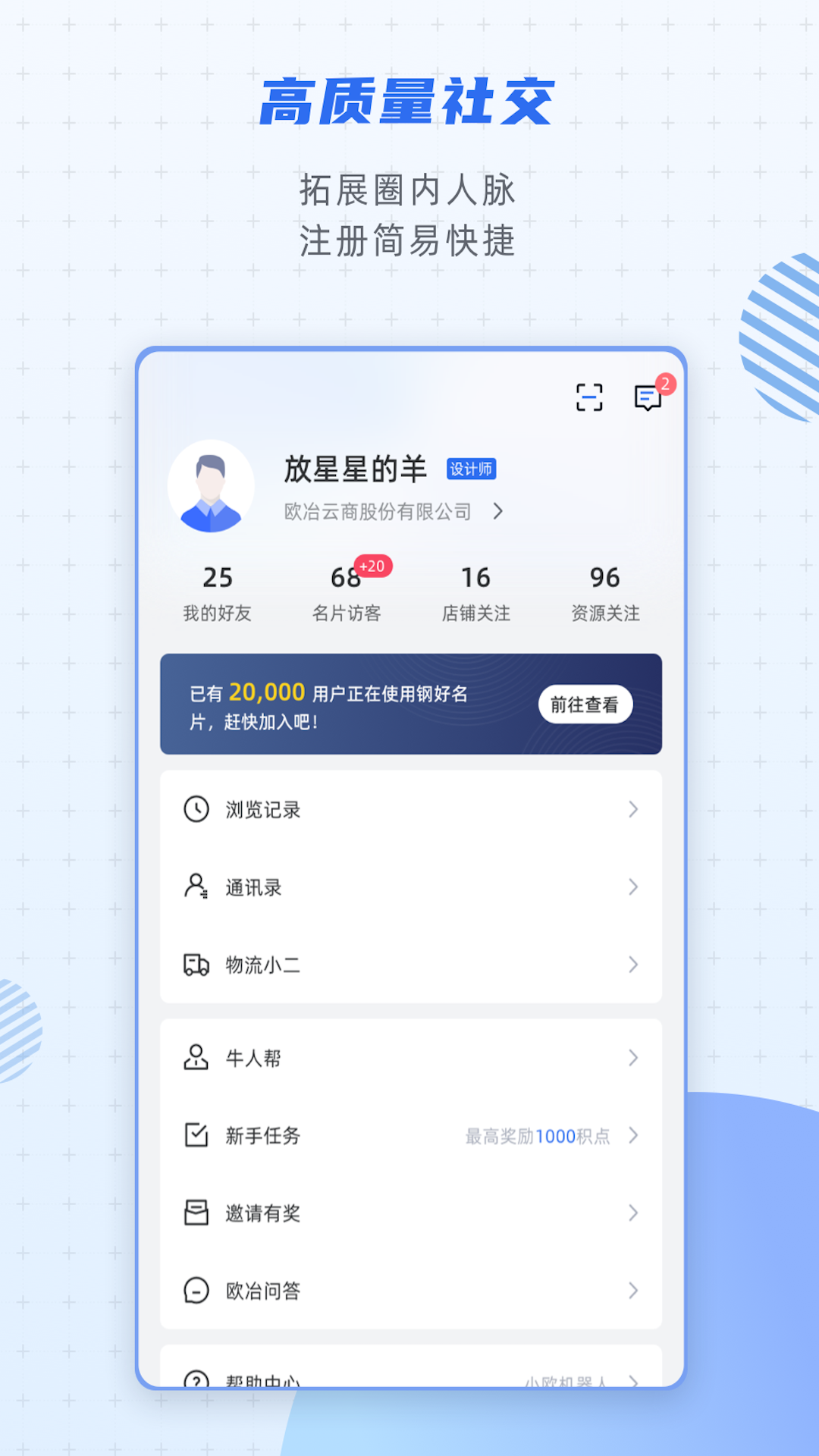
Task: Open the 帮助中心 question mark icon
Action: (196, 1380)
